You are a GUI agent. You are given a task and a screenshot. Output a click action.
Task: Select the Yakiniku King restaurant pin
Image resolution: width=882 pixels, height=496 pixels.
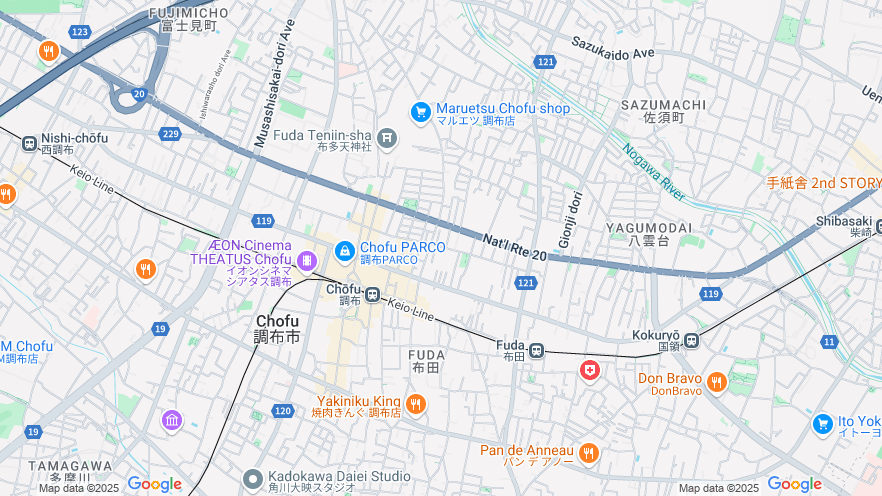click(416, 404)
